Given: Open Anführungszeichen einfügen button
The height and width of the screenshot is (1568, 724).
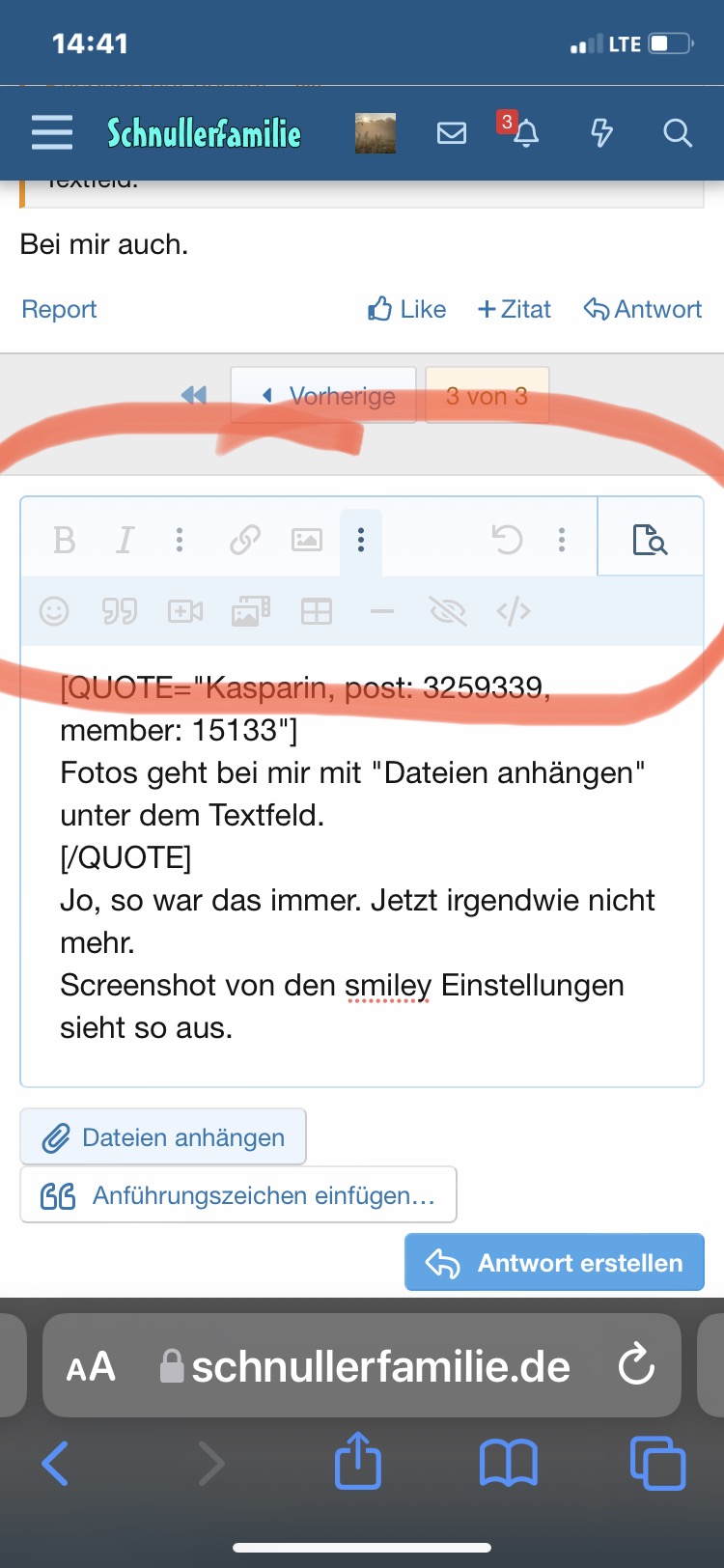Looking at the screenshot, I should (238, 1195).
